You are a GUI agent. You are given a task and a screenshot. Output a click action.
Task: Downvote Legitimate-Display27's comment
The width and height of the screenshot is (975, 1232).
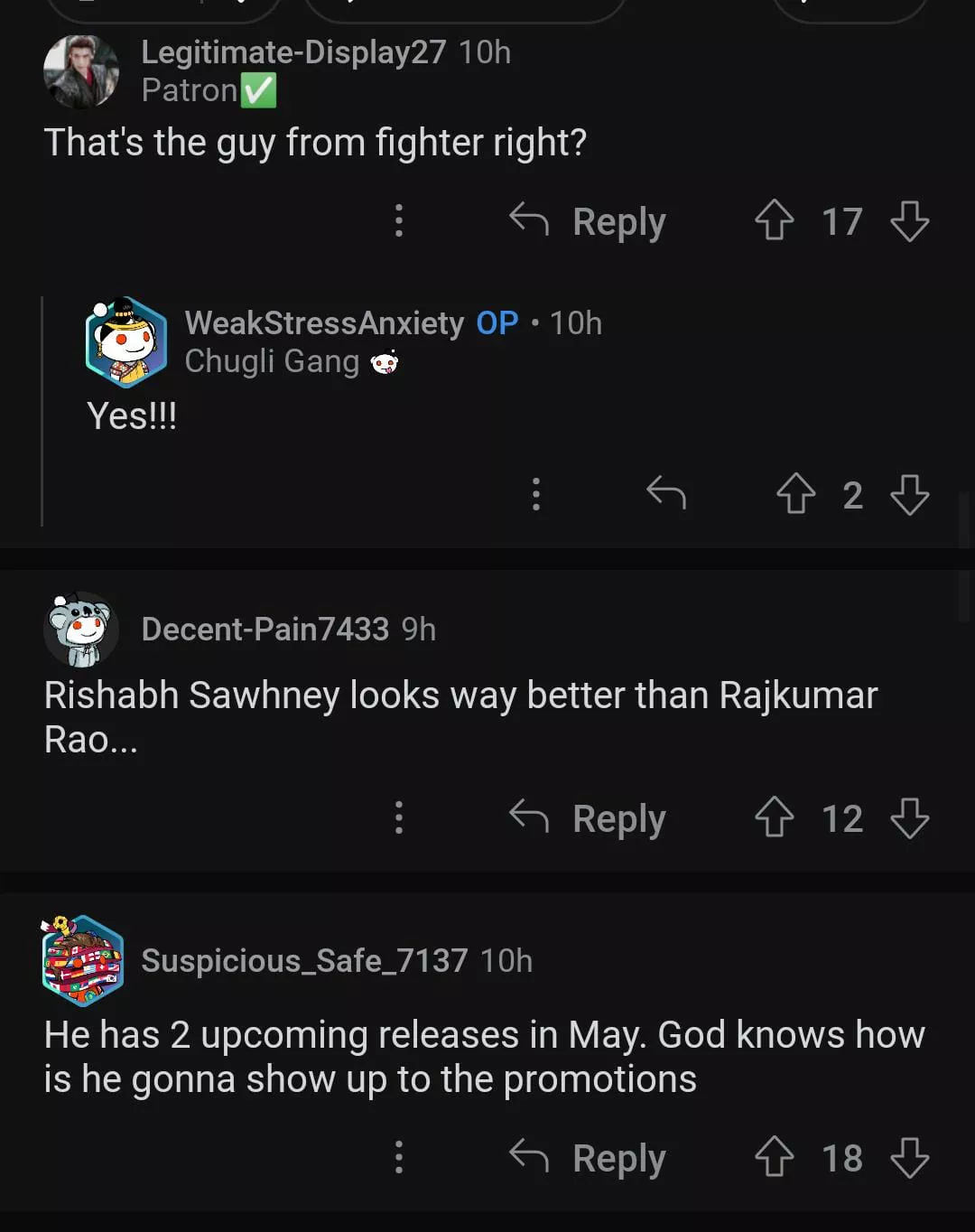point(909,220)
